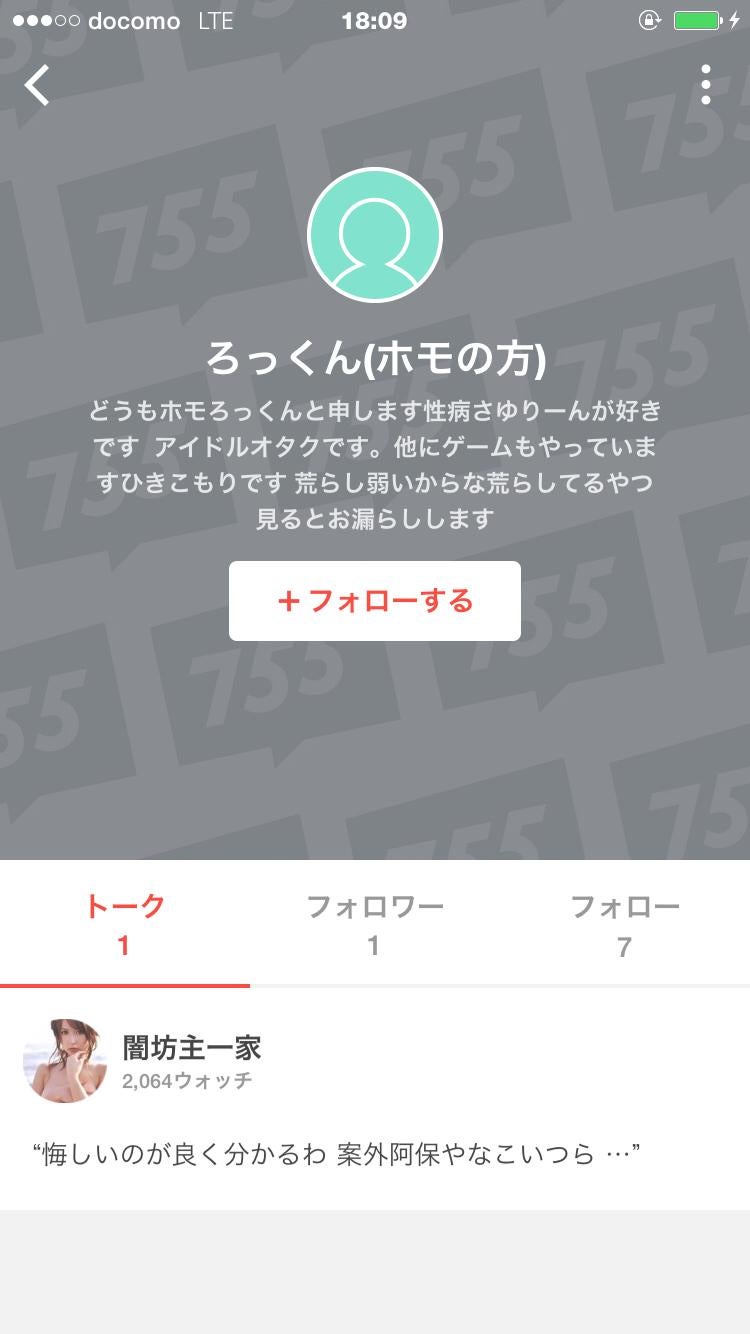This screenshot has height=1334, width=750.
Task: Tap the charging bolt icon
Action: tap(734, 20)
